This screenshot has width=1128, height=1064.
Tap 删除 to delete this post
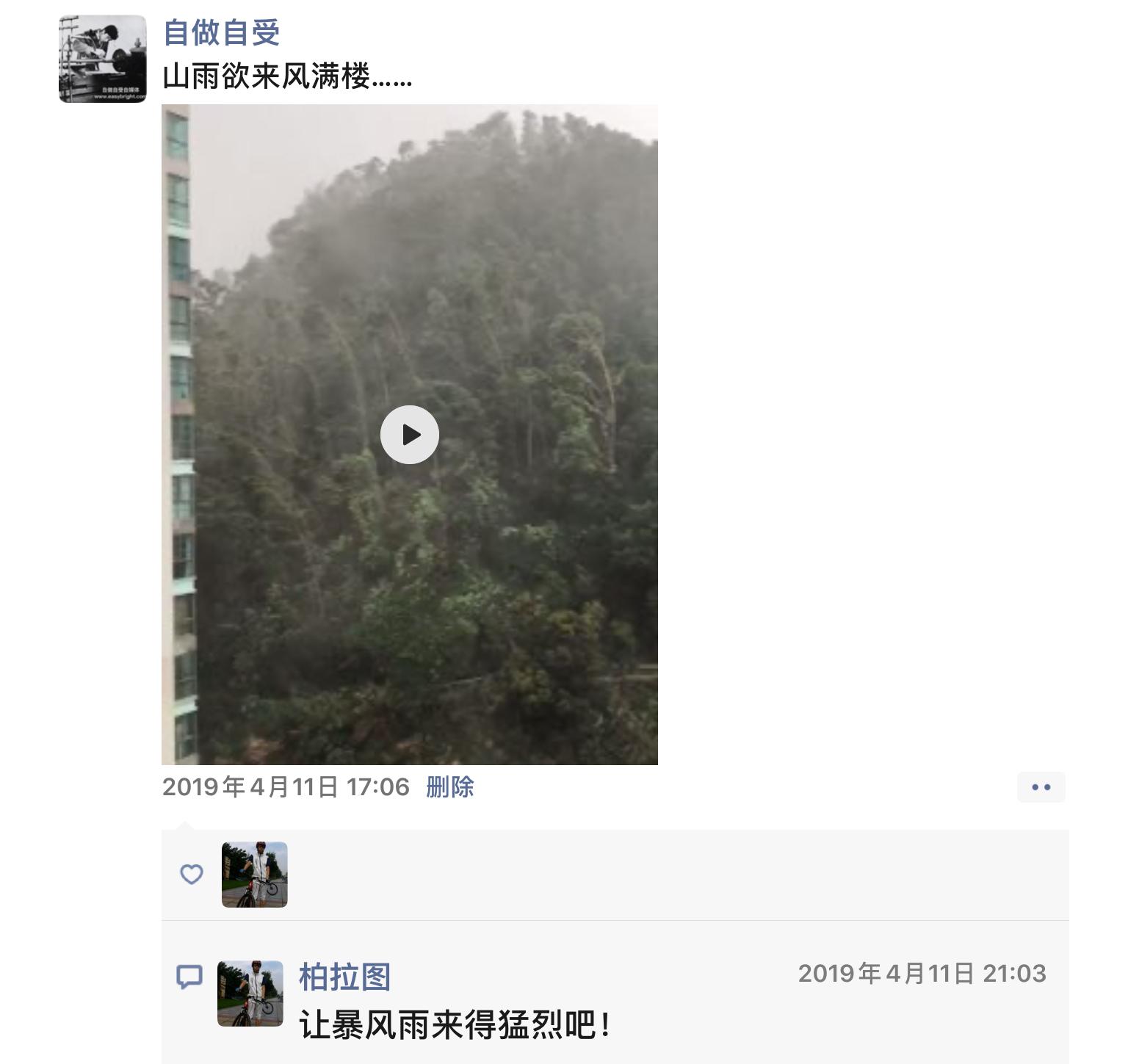(x=449, y=787)
